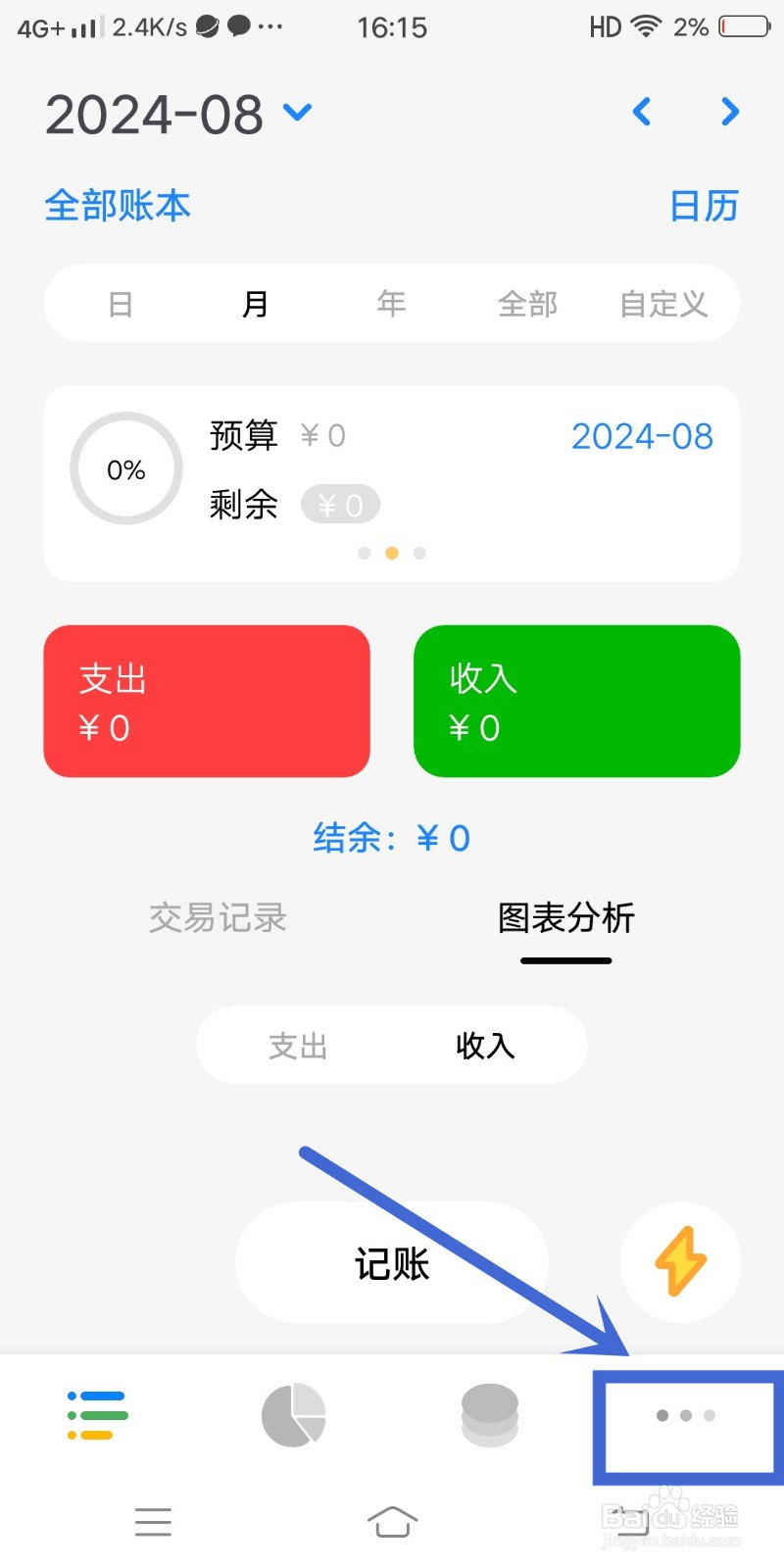Open the pie chart analysis icon

292,1414
